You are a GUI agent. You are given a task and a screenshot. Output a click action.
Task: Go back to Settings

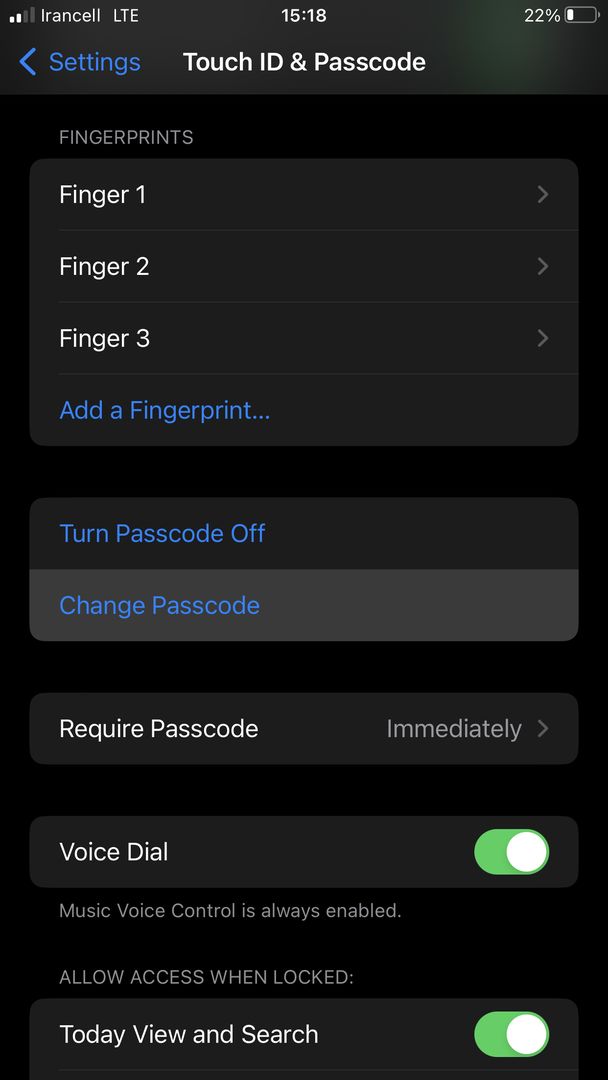(x=80, y=62)
